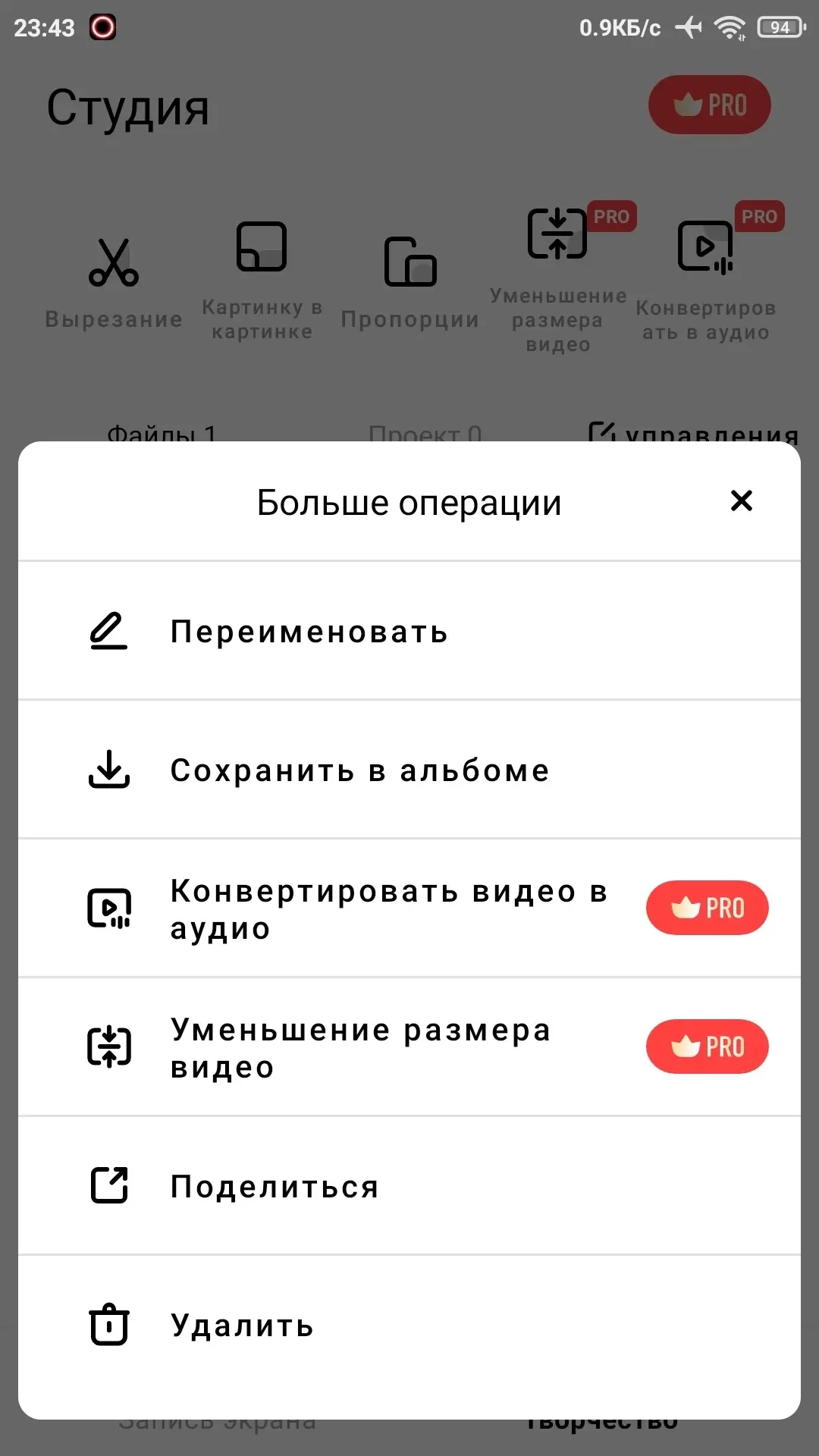
Task: Tap Поделиться to share the file
Action: click(x=275, y=1187)
